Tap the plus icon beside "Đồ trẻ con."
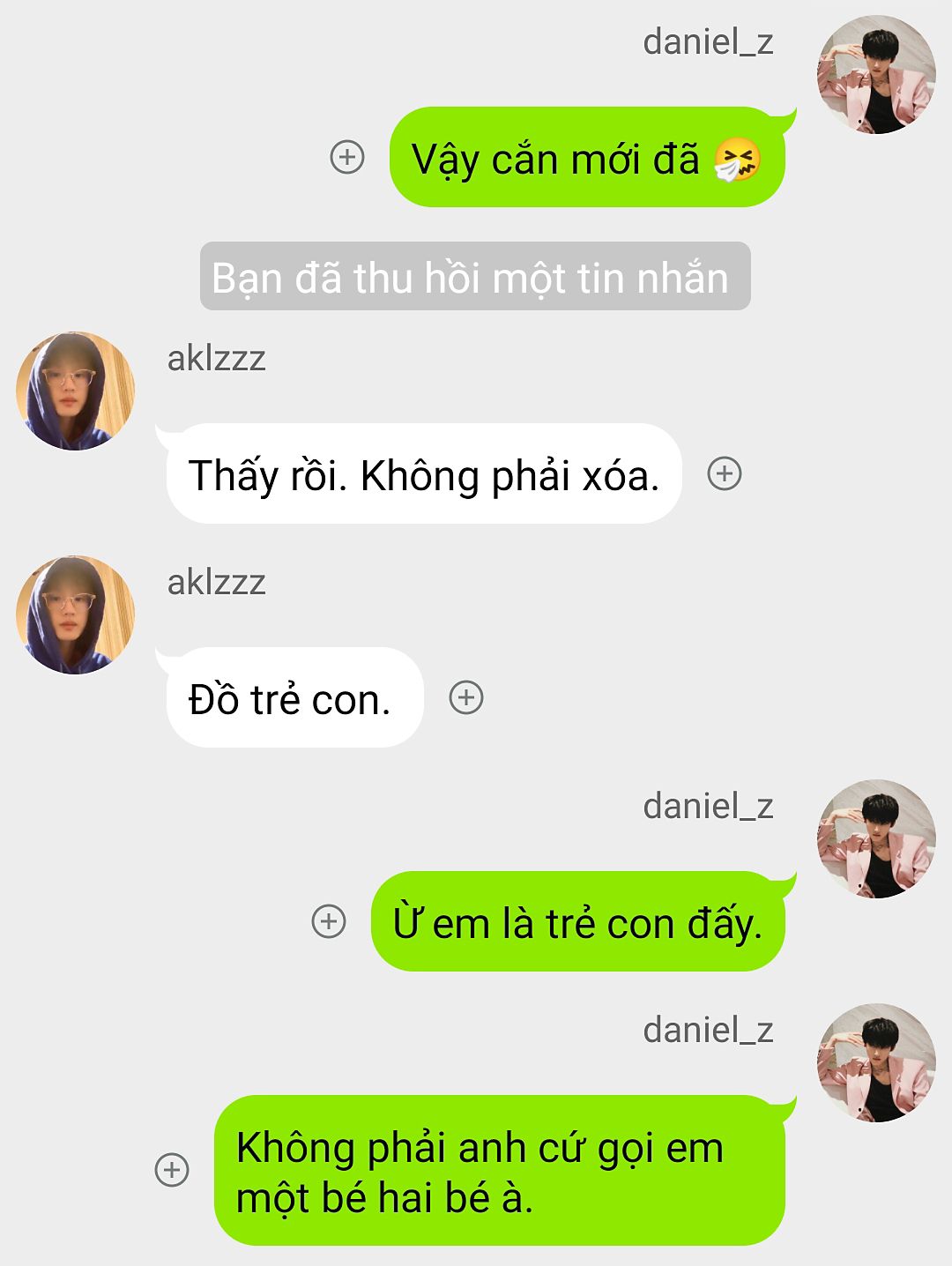The width and height of the screenshot is (952, 1266). [x=466, y=697]
